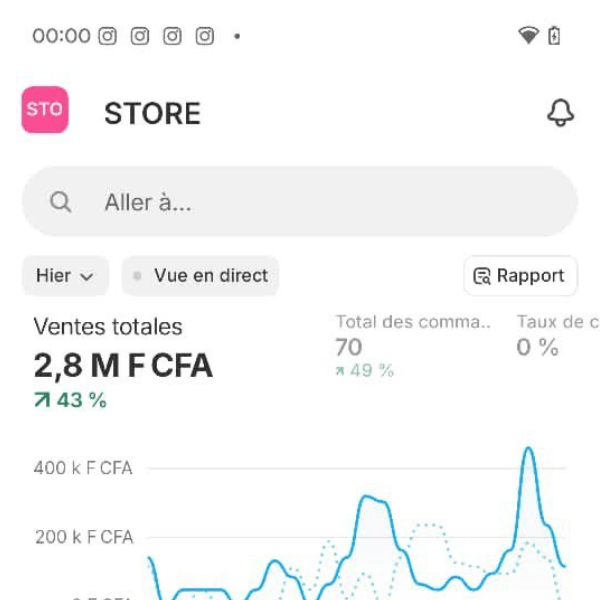Open the notifications bell
Screen dimensions: 600x600
point(561,113)
